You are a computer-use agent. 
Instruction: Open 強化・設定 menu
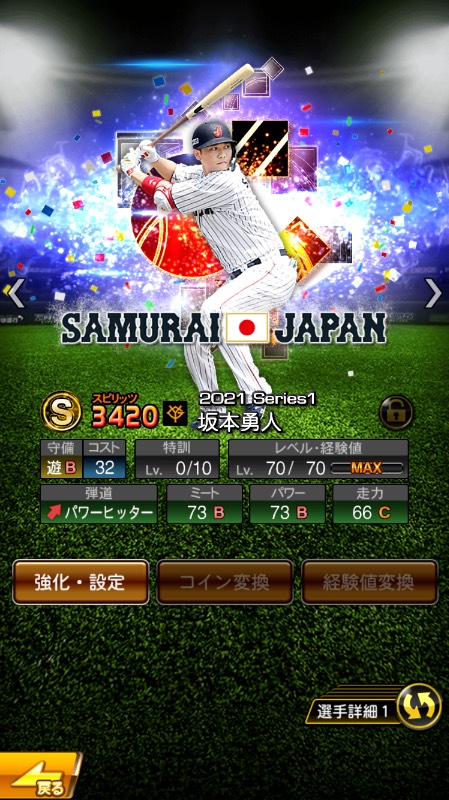(x=81, y=582)
